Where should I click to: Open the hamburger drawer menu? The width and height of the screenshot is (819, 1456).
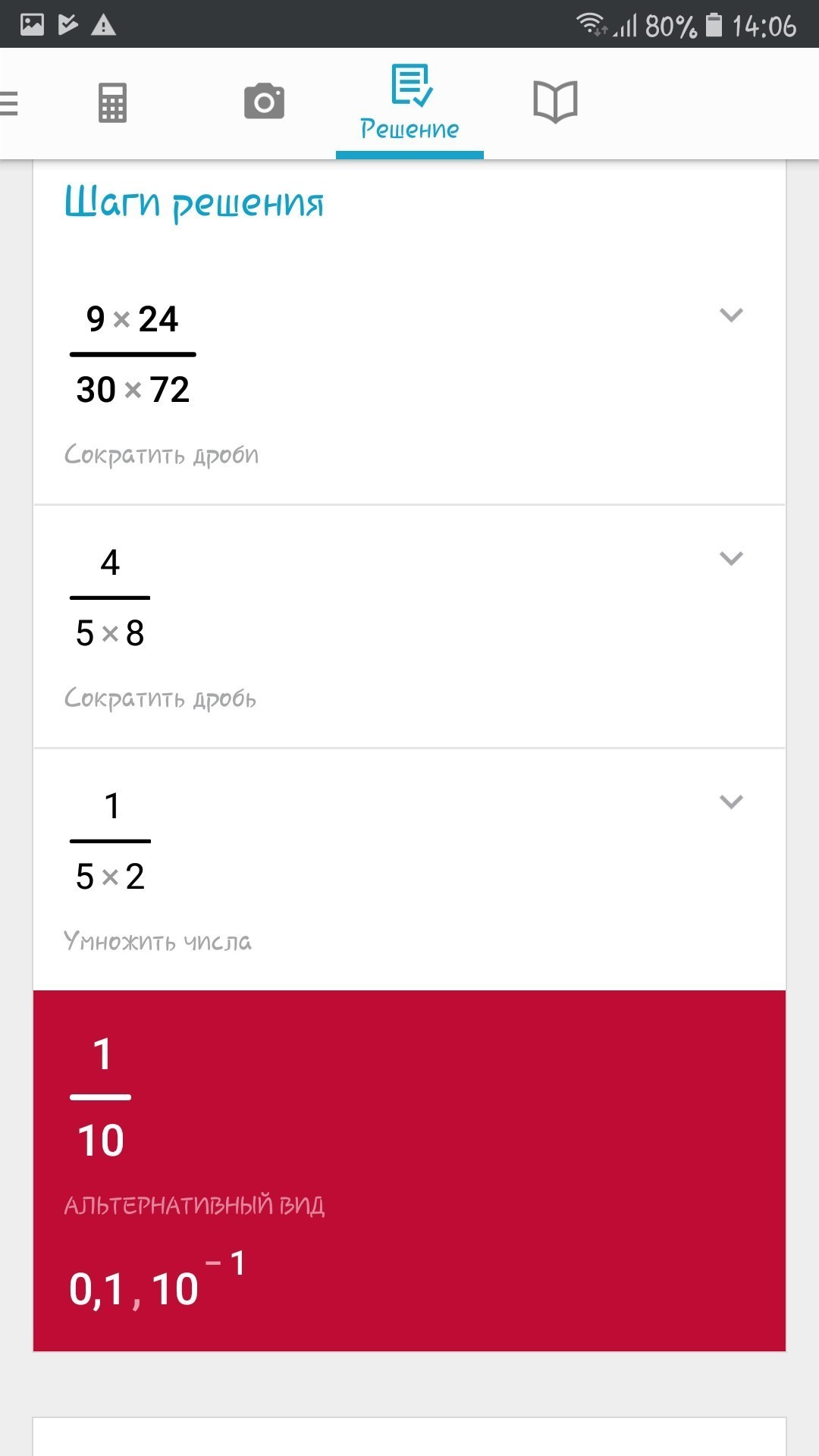pos(9,103)
